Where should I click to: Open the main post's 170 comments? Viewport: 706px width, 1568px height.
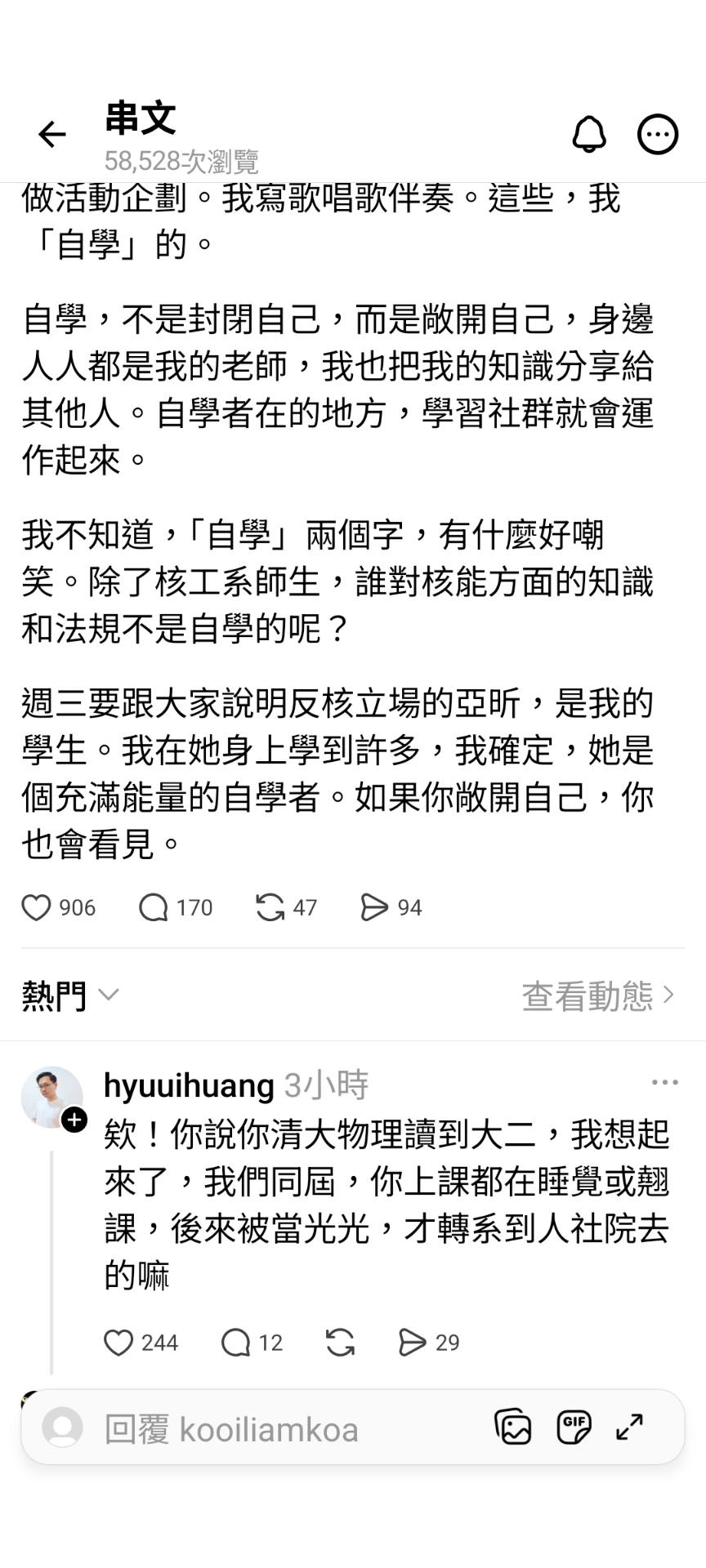[x=176, y=907]
